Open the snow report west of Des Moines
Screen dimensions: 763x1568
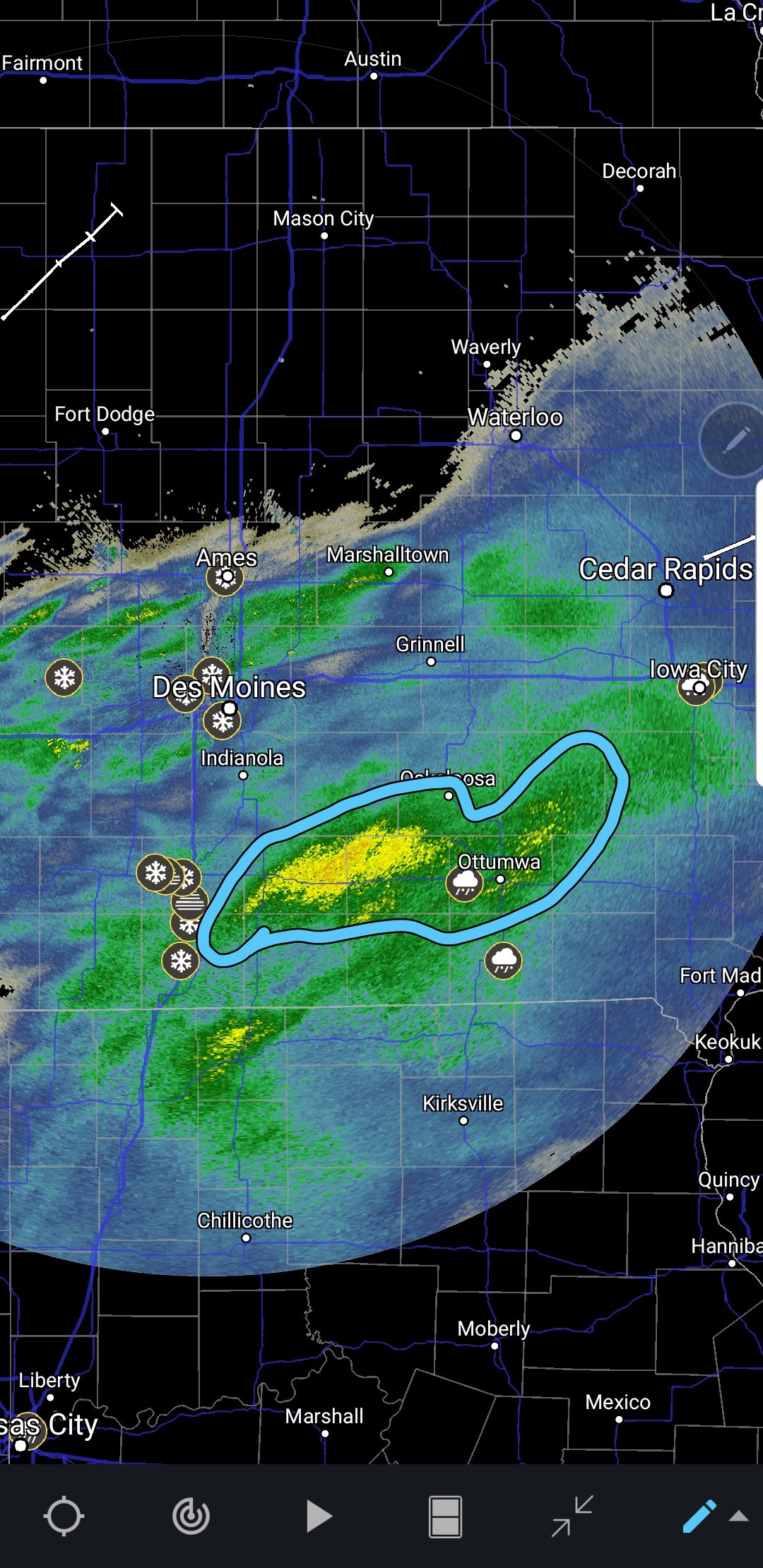click(64, 678)
